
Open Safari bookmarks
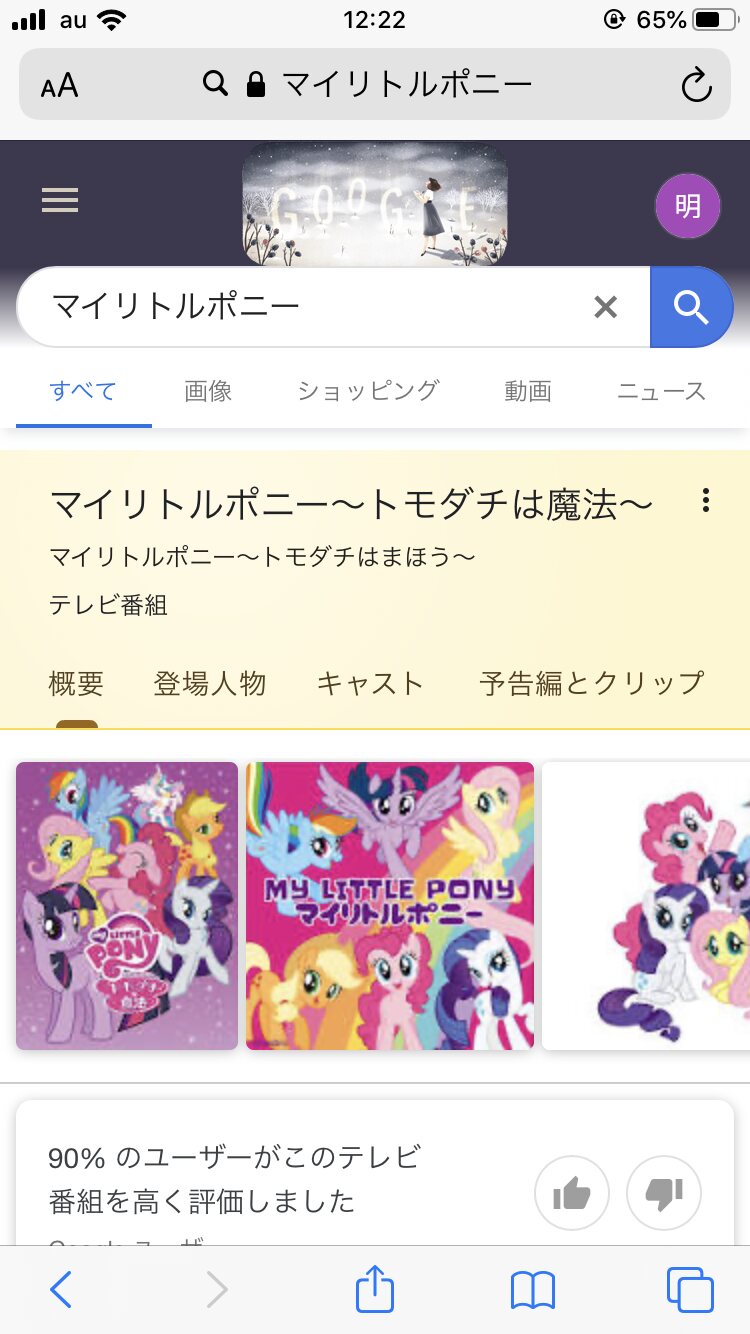coord(532,1290)
